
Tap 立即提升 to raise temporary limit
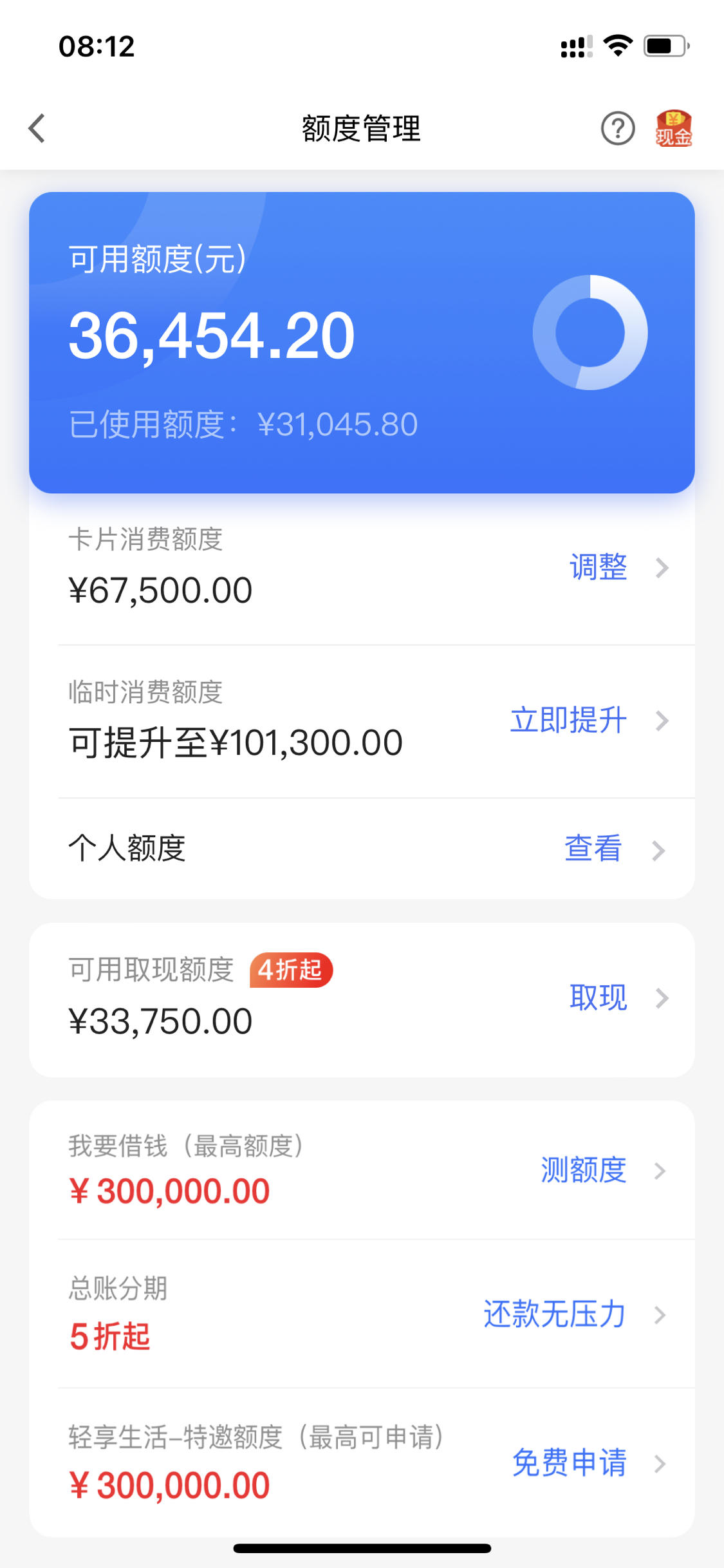coord(568,720)
